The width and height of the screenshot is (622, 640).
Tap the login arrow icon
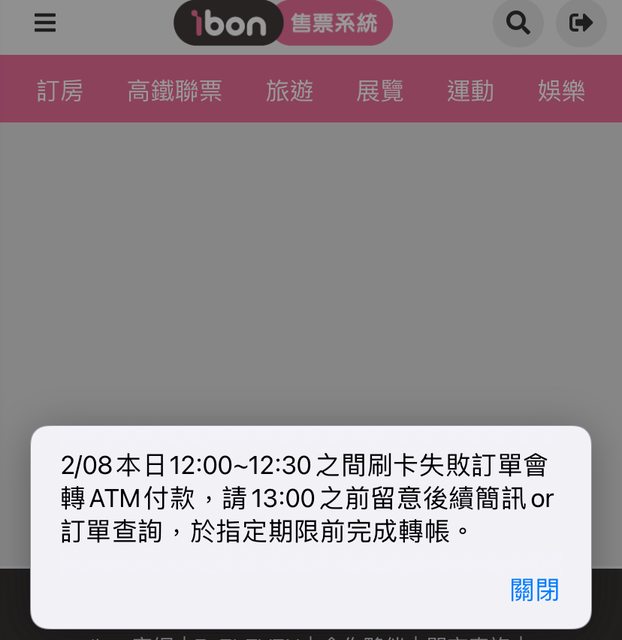point(581,23)
